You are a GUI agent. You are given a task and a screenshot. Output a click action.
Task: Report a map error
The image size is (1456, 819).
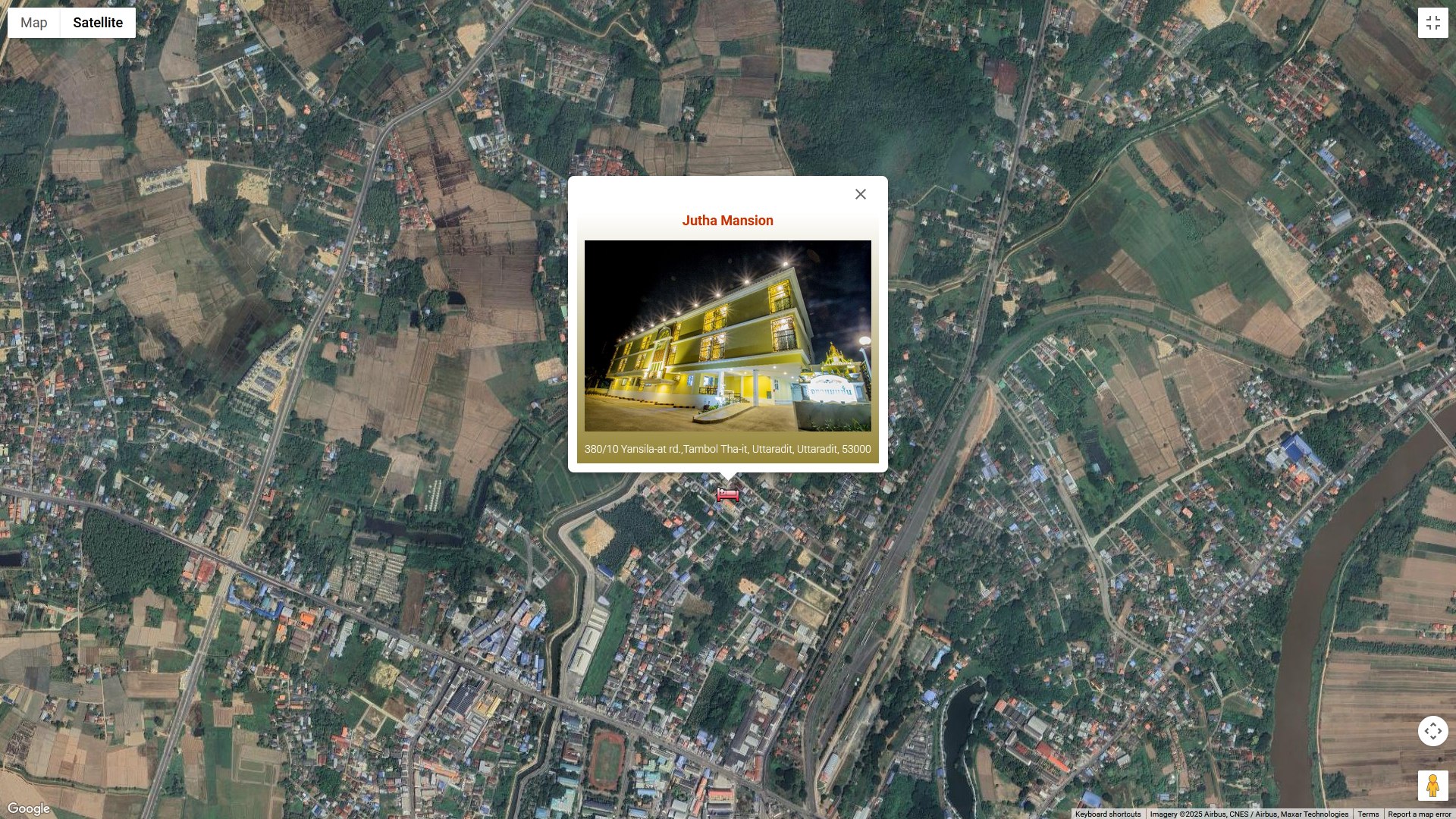pyautogui.click(x=1419, y=814)
